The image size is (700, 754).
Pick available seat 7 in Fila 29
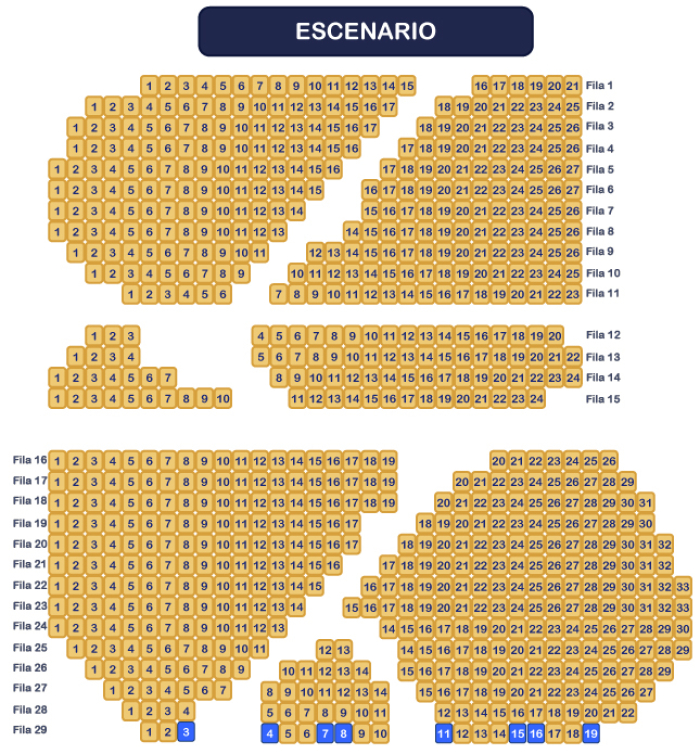(x=325, y=734)
